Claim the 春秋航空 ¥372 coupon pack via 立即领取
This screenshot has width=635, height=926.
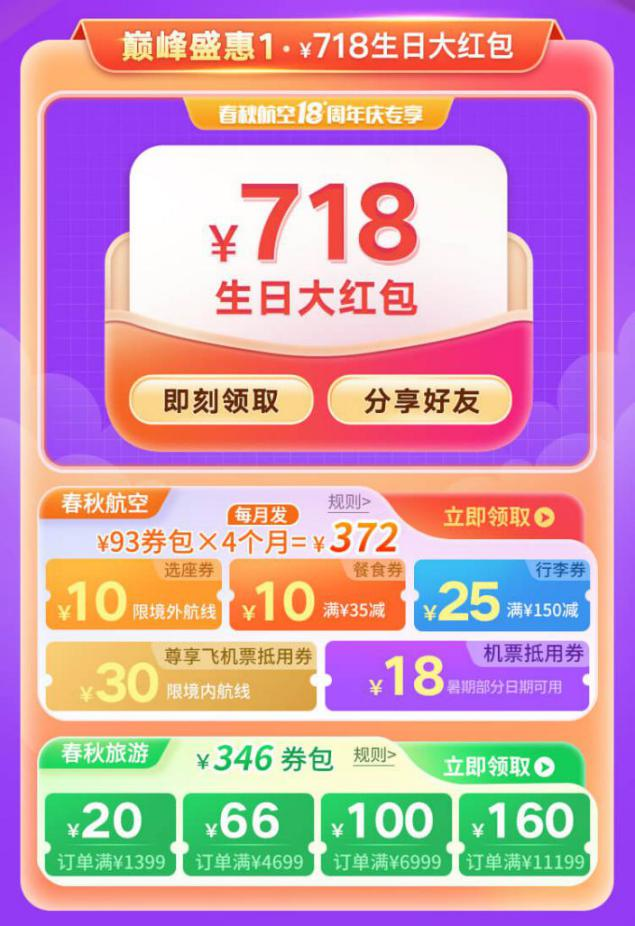[x=497, y=516]
